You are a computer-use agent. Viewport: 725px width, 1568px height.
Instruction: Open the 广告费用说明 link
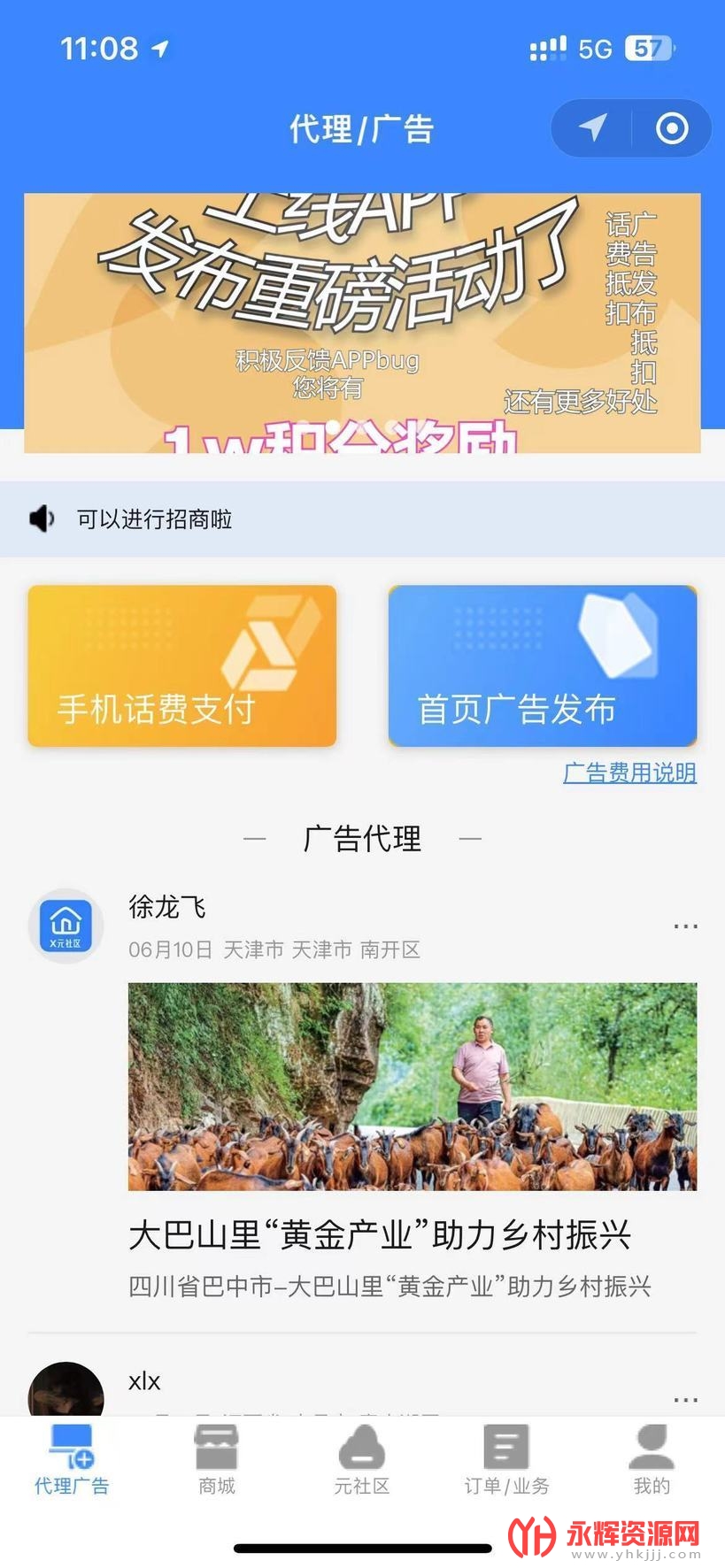629,772
